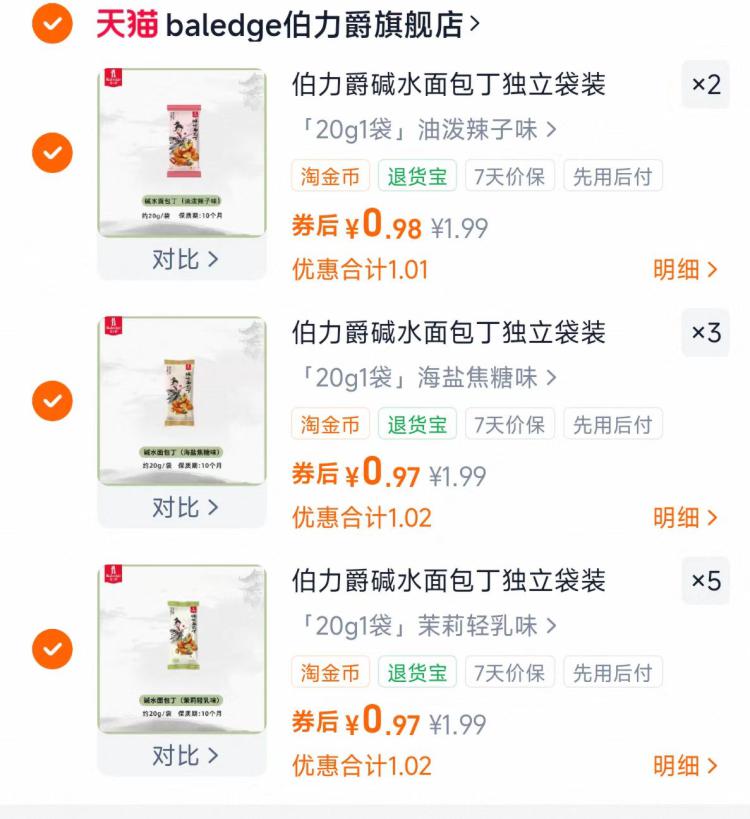
Task: Open the 海盐焦糖味 spec options
Action: [425, 377]
